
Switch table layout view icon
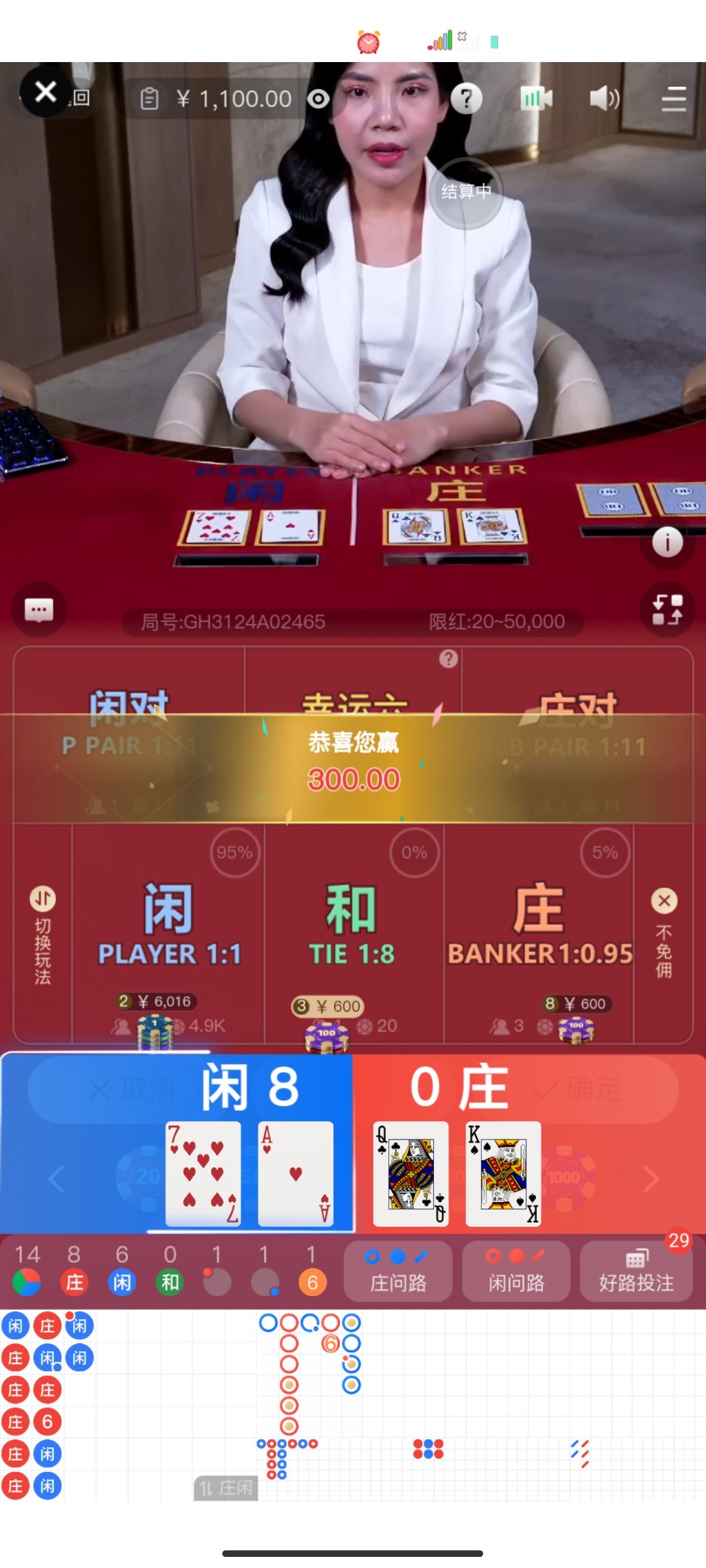[x=667, y=610]
